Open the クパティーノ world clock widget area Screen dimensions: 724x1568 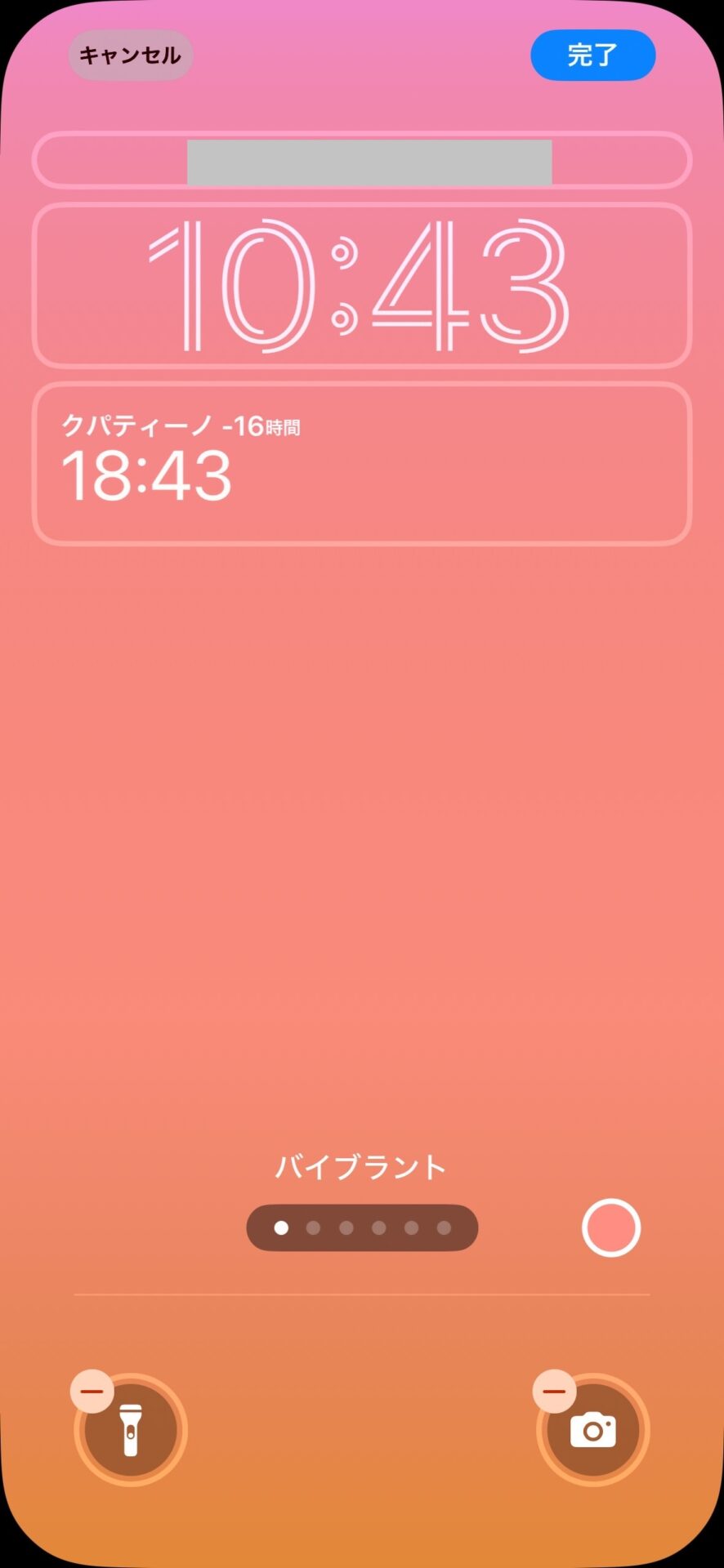coord(362,463)
